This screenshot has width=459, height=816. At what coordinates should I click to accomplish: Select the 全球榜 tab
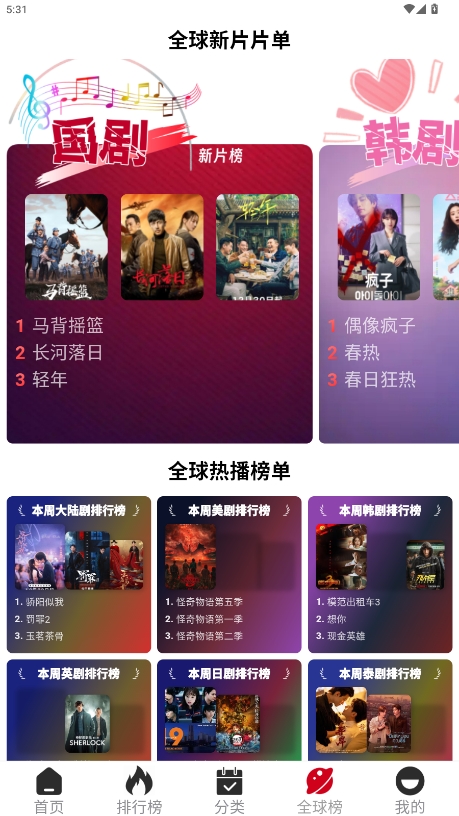point(320,790)
